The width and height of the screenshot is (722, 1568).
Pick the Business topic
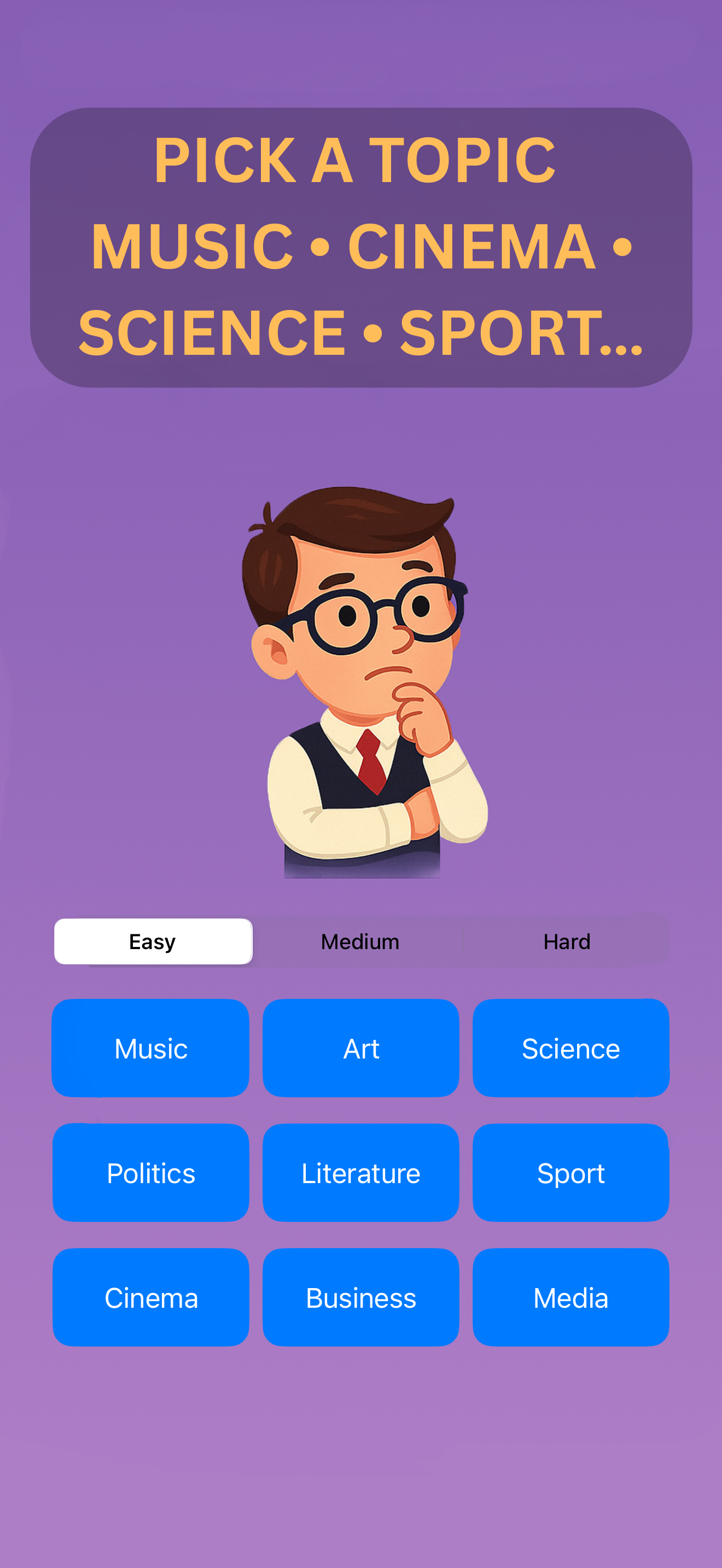(x=360, y=1297)
